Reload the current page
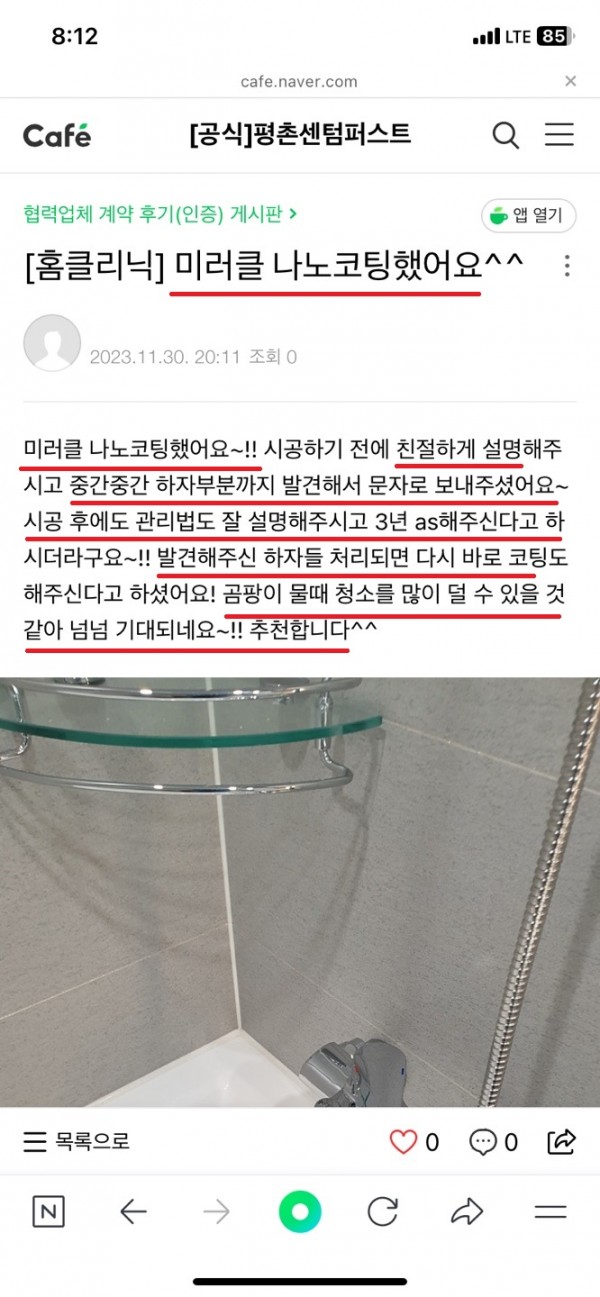Viewport: 600px width, 1297px height. click(383, 1213)
